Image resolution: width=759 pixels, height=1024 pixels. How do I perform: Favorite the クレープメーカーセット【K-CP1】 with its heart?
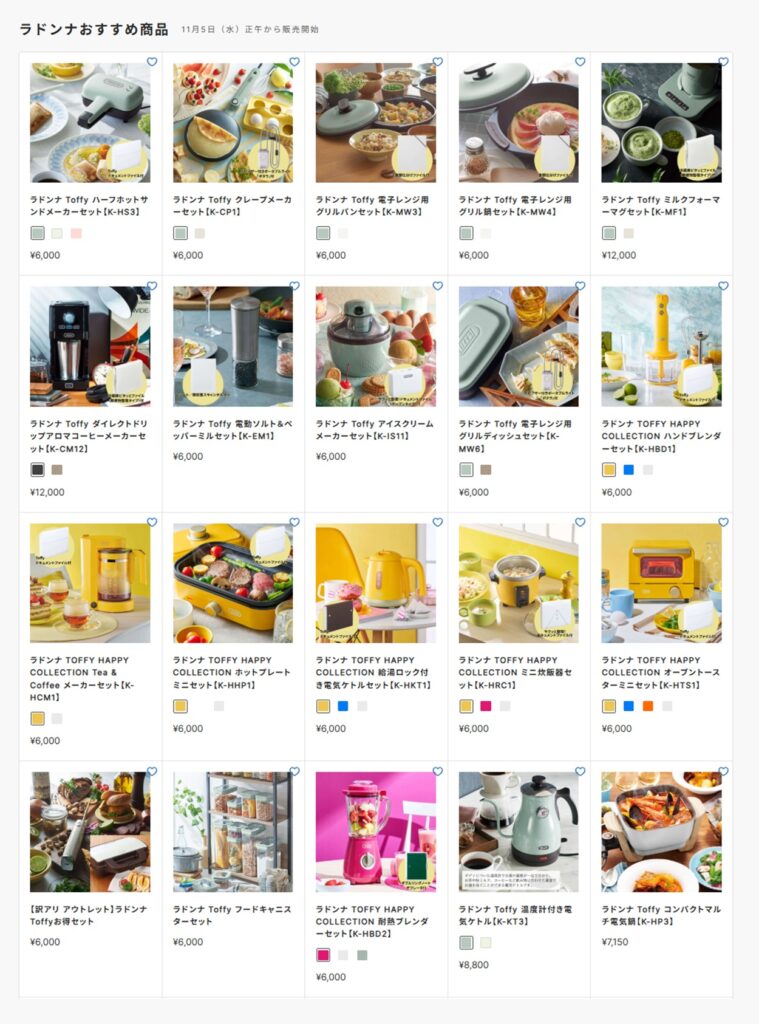pyautogui.click(x=294, y=62)
